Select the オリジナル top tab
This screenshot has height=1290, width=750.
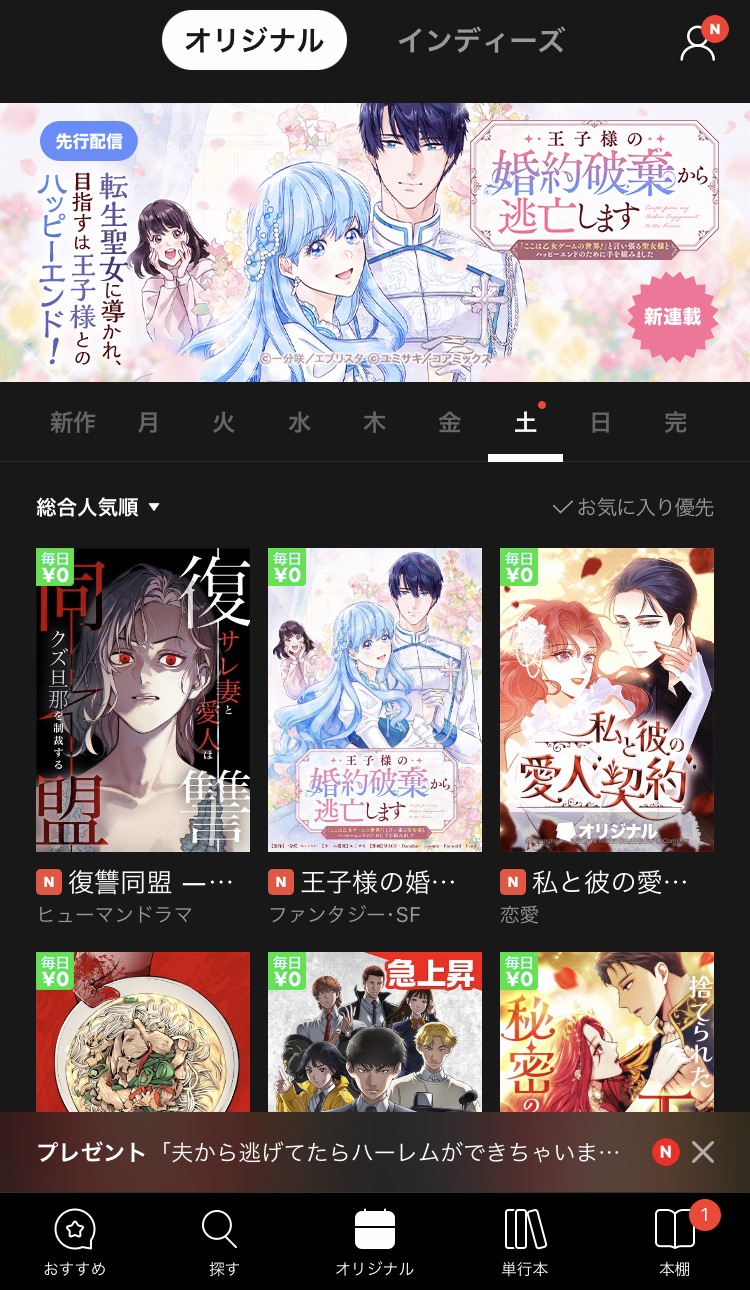254,41
